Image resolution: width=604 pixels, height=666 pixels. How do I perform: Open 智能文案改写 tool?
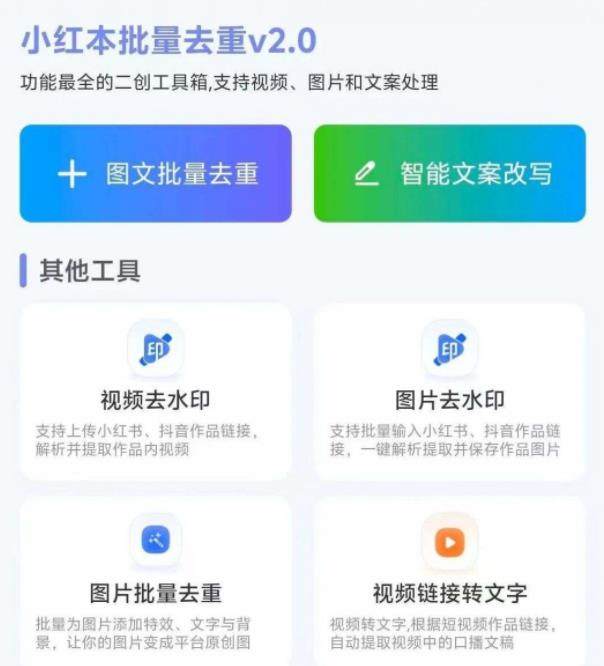449,173
